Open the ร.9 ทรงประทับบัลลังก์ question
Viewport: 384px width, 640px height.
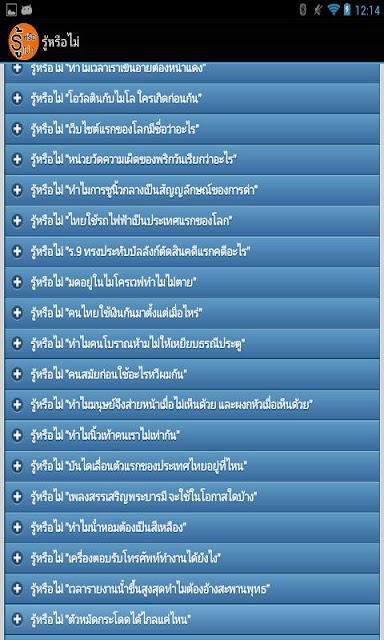(192, 251)
